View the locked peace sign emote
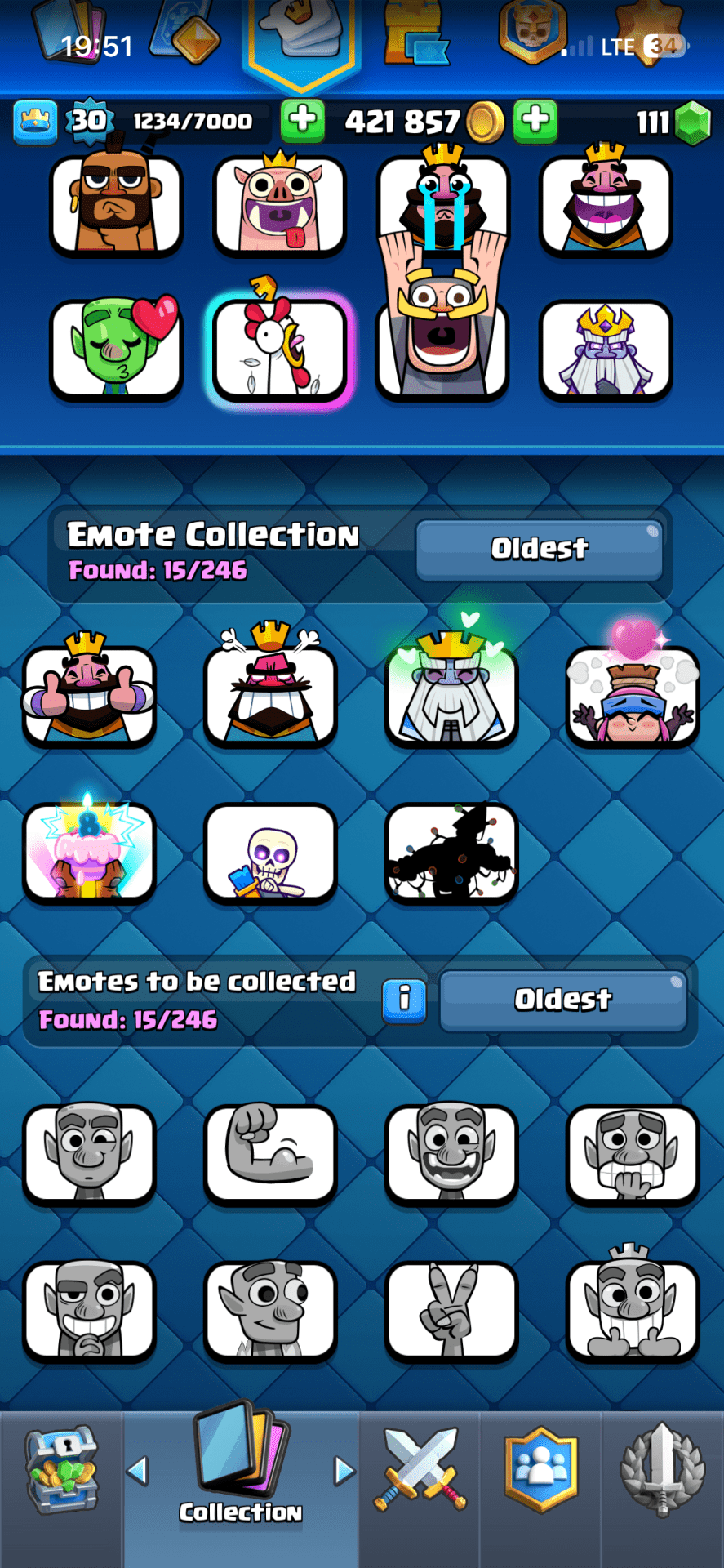Viewport: 724px width, 1568px height. 451,1310
